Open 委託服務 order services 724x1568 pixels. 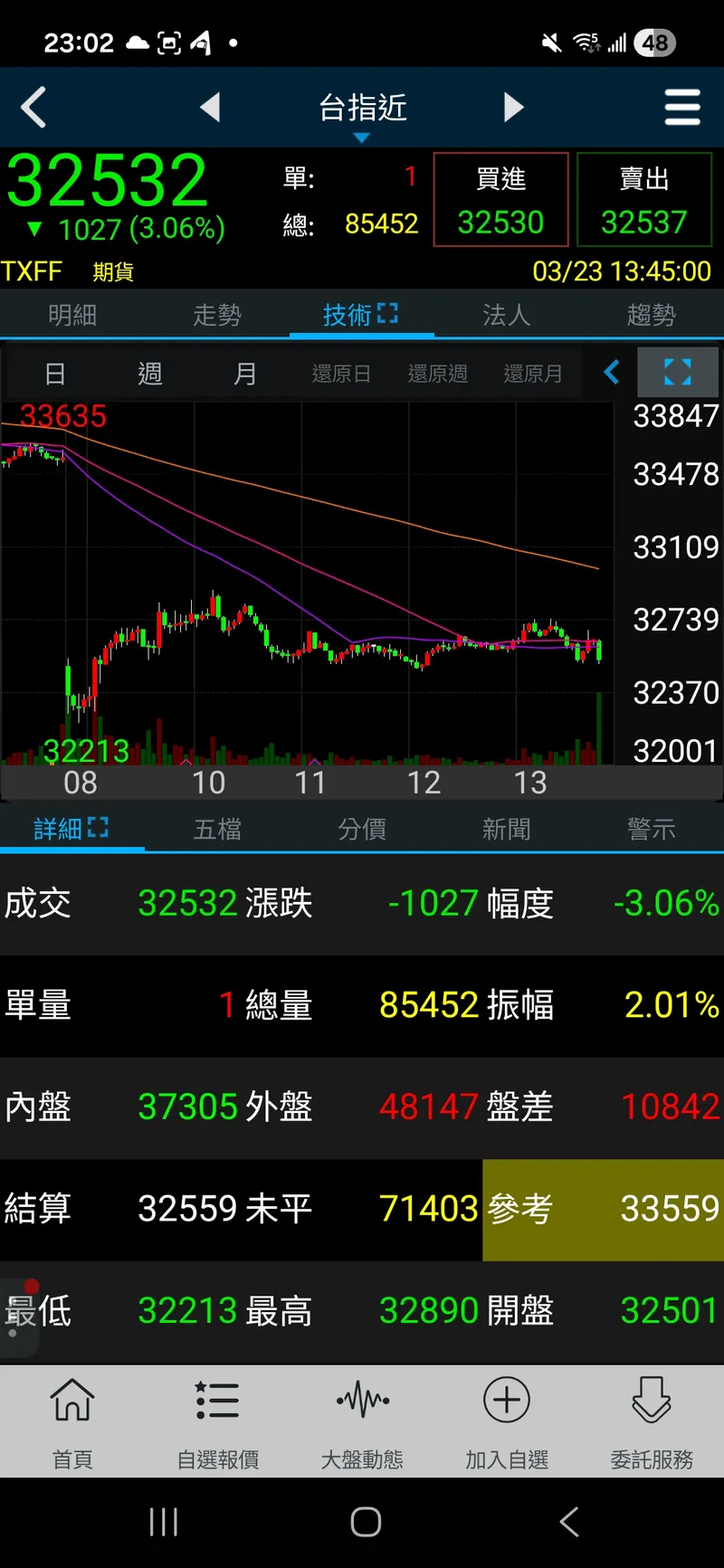[x=652, y=1421]
